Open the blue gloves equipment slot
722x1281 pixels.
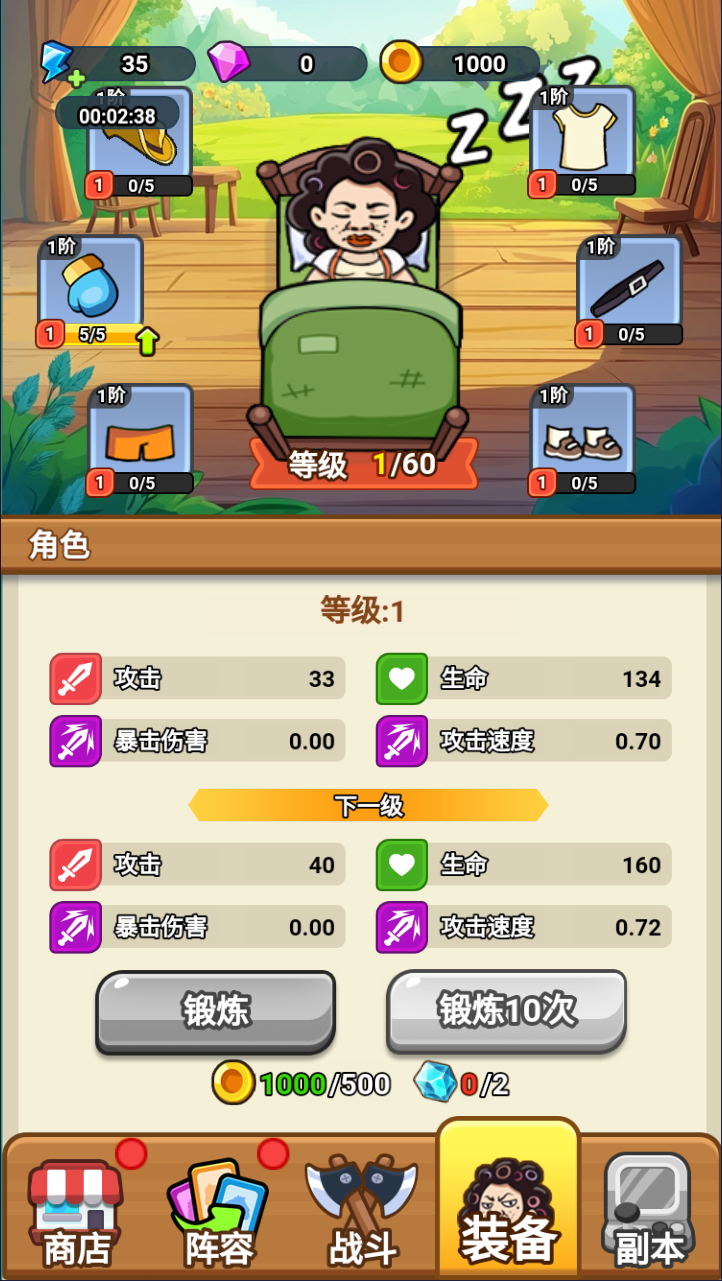point(91,285)
